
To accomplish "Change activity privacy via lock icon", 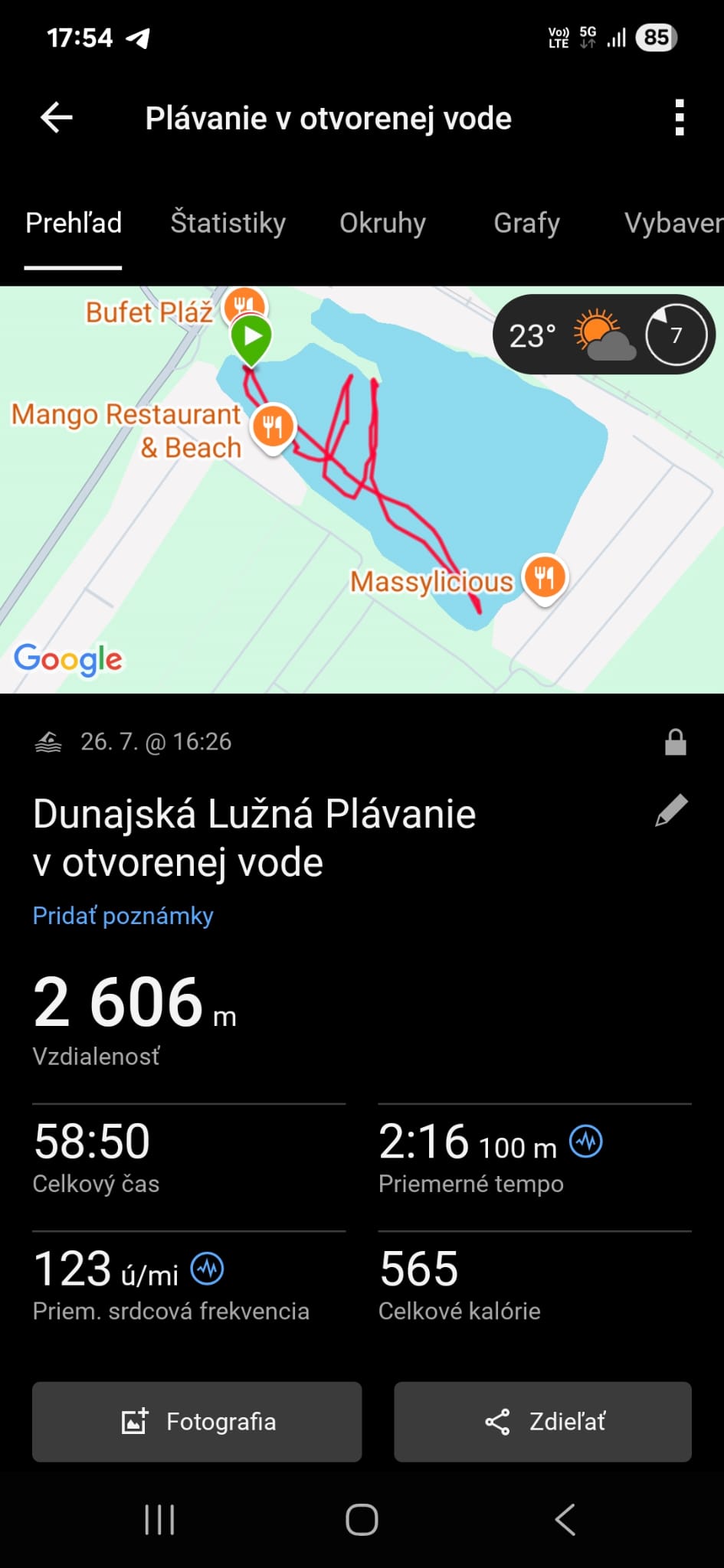I will click(675, 742).
